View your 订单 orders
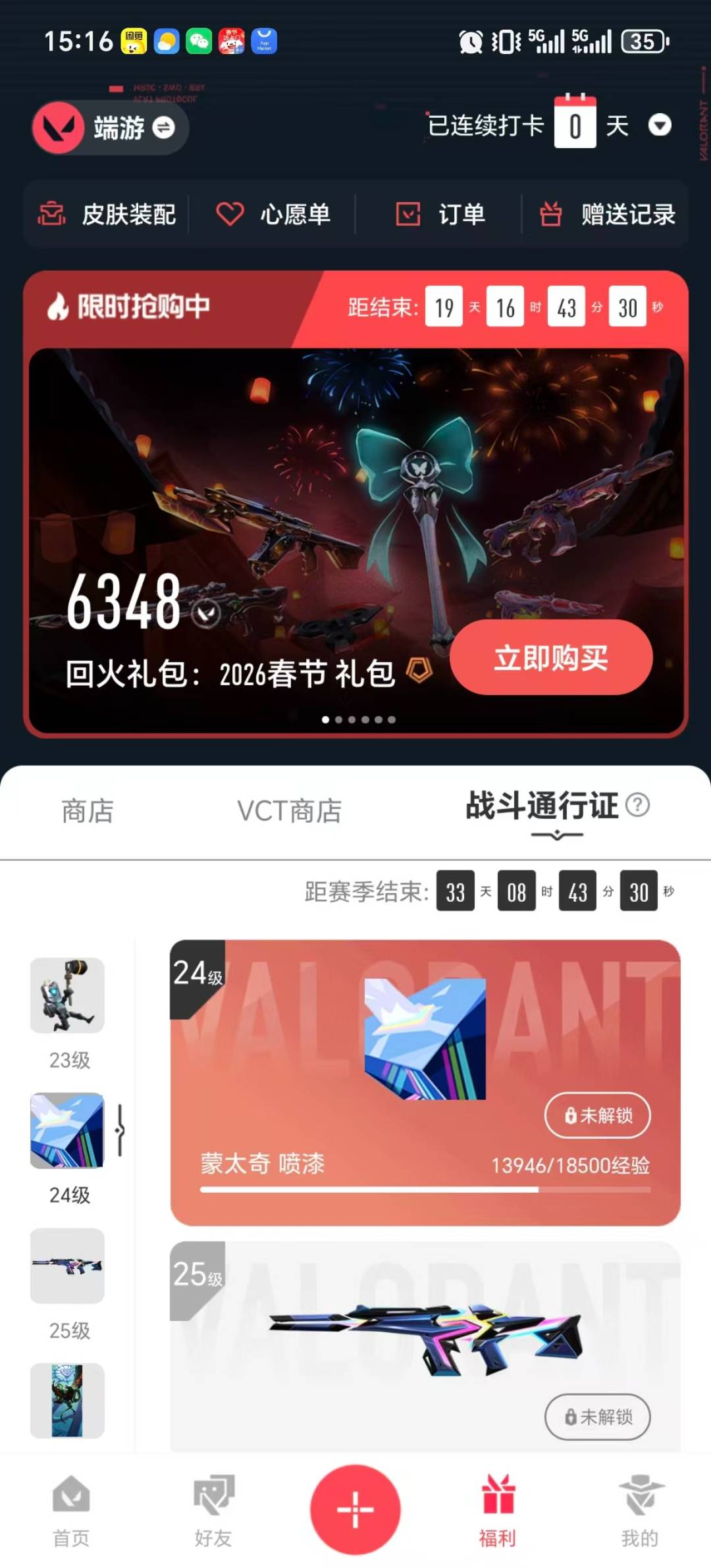Viewport: 711px width, 1568px height. point(440,215)
